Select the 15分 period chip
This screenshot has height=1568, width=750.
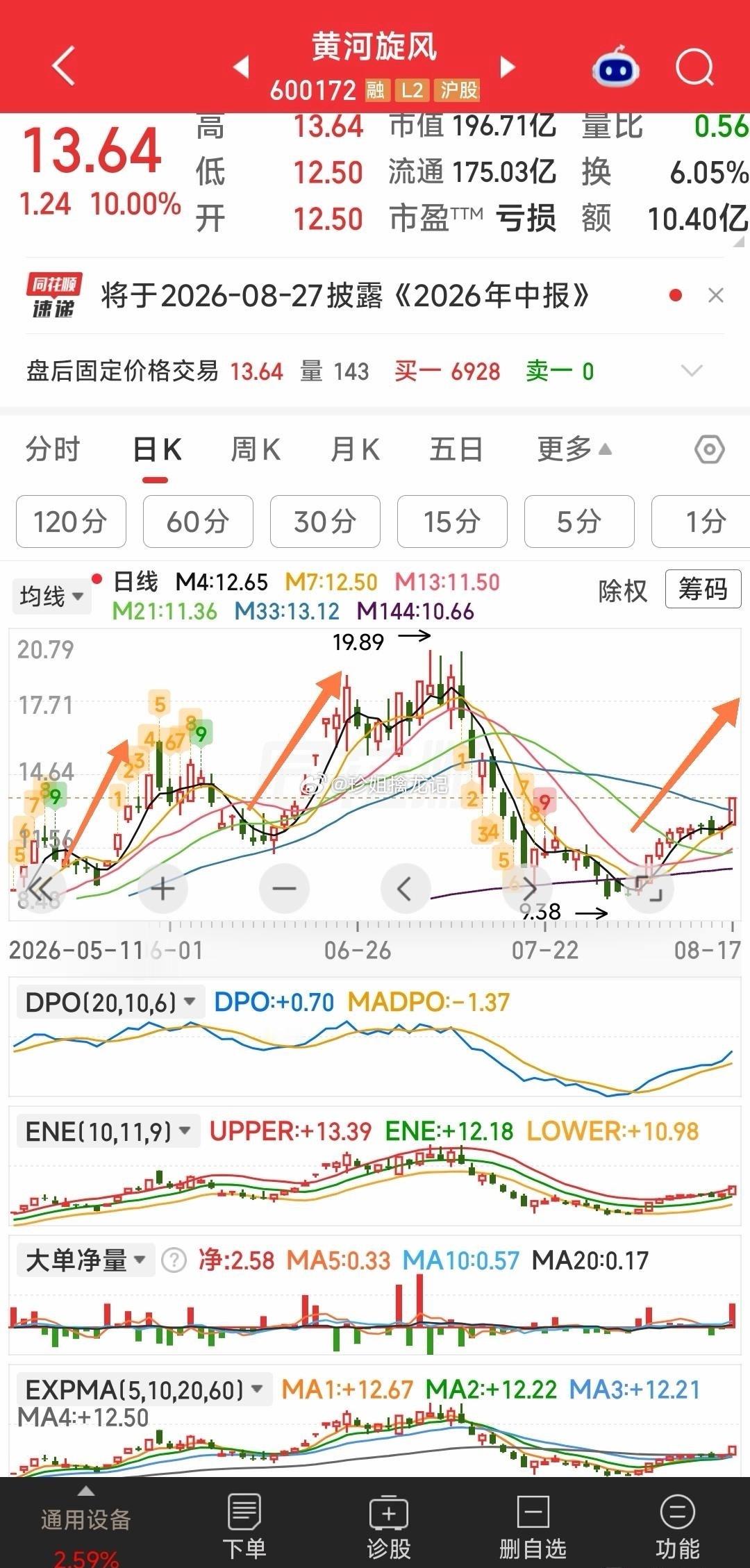click(x=452, y=522)
